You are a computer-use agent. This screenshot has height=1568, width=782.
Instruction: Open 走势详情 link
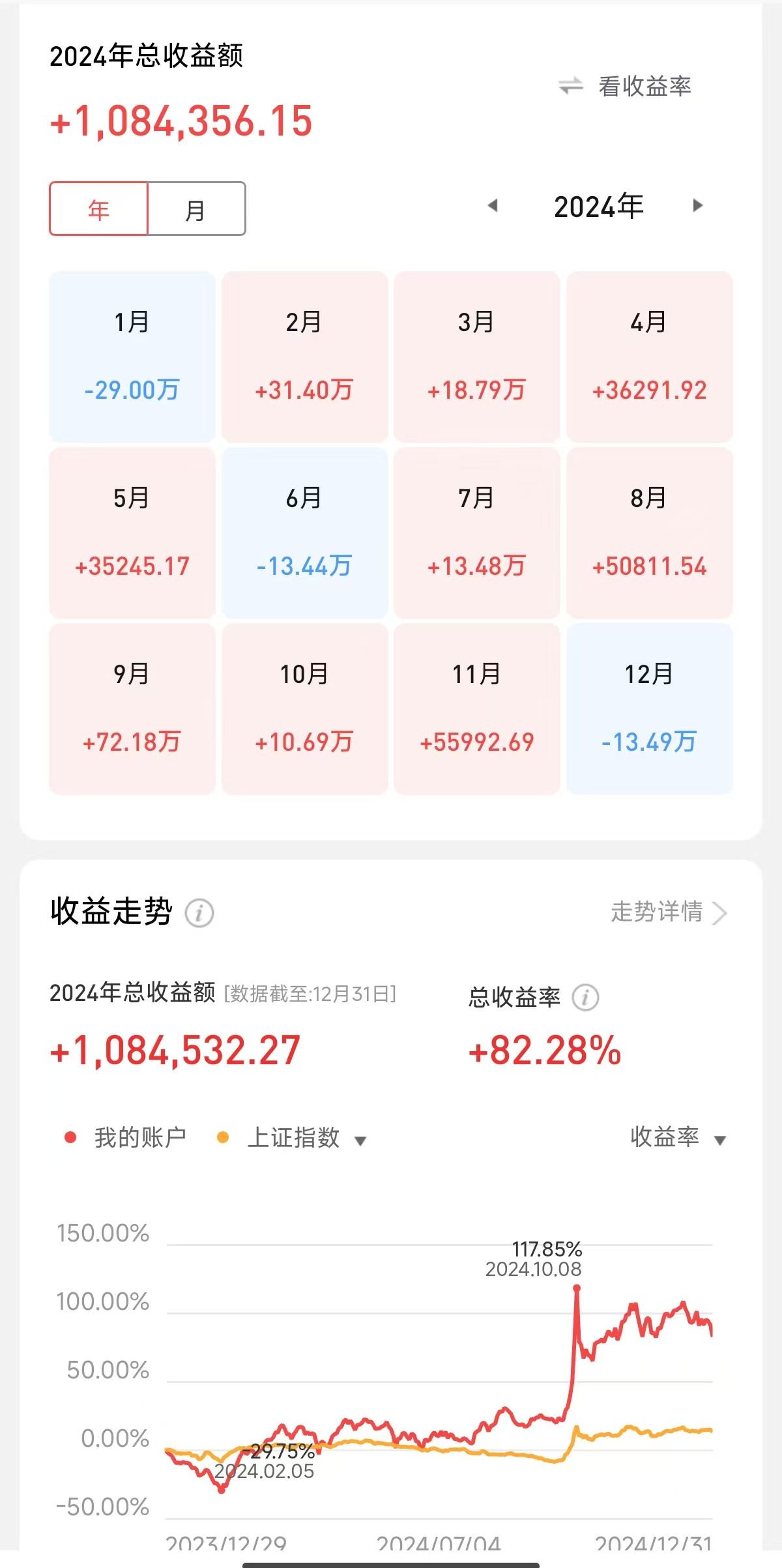coord(668,912)
